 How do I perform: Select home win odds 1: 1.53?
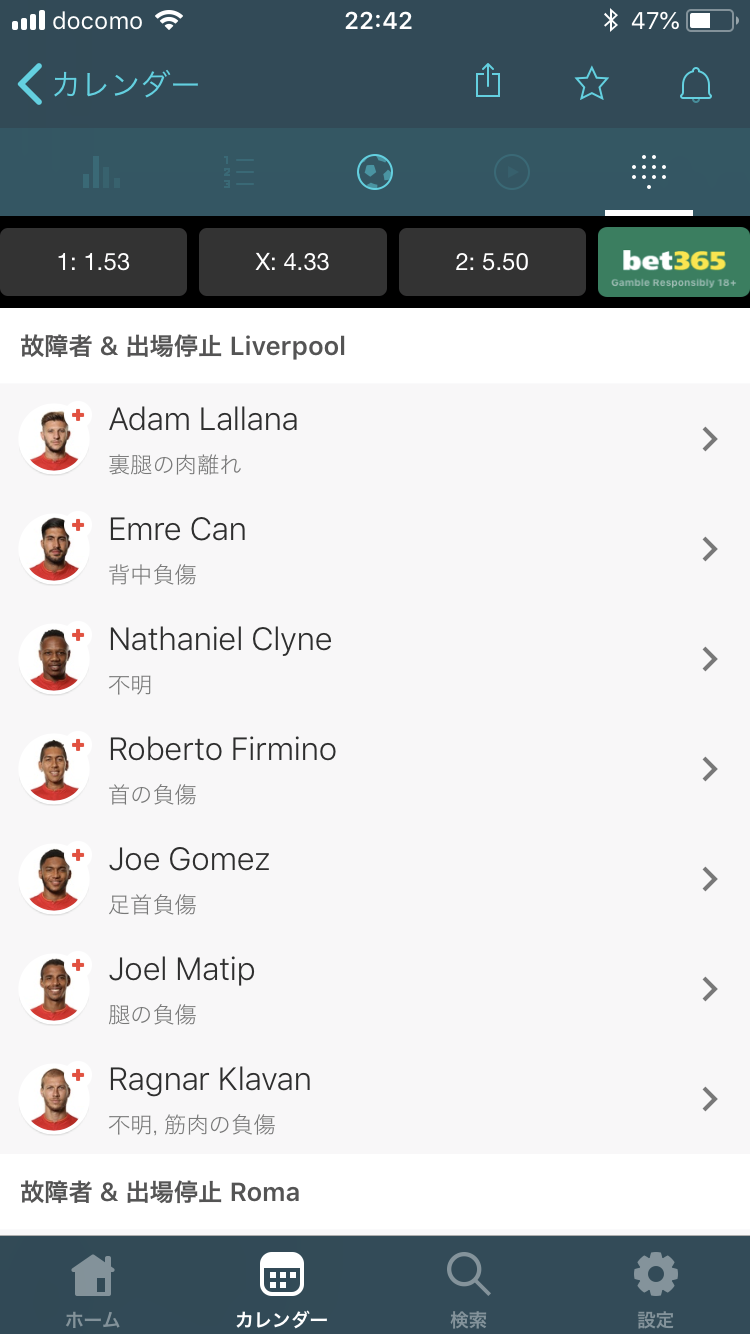[94, 262]
